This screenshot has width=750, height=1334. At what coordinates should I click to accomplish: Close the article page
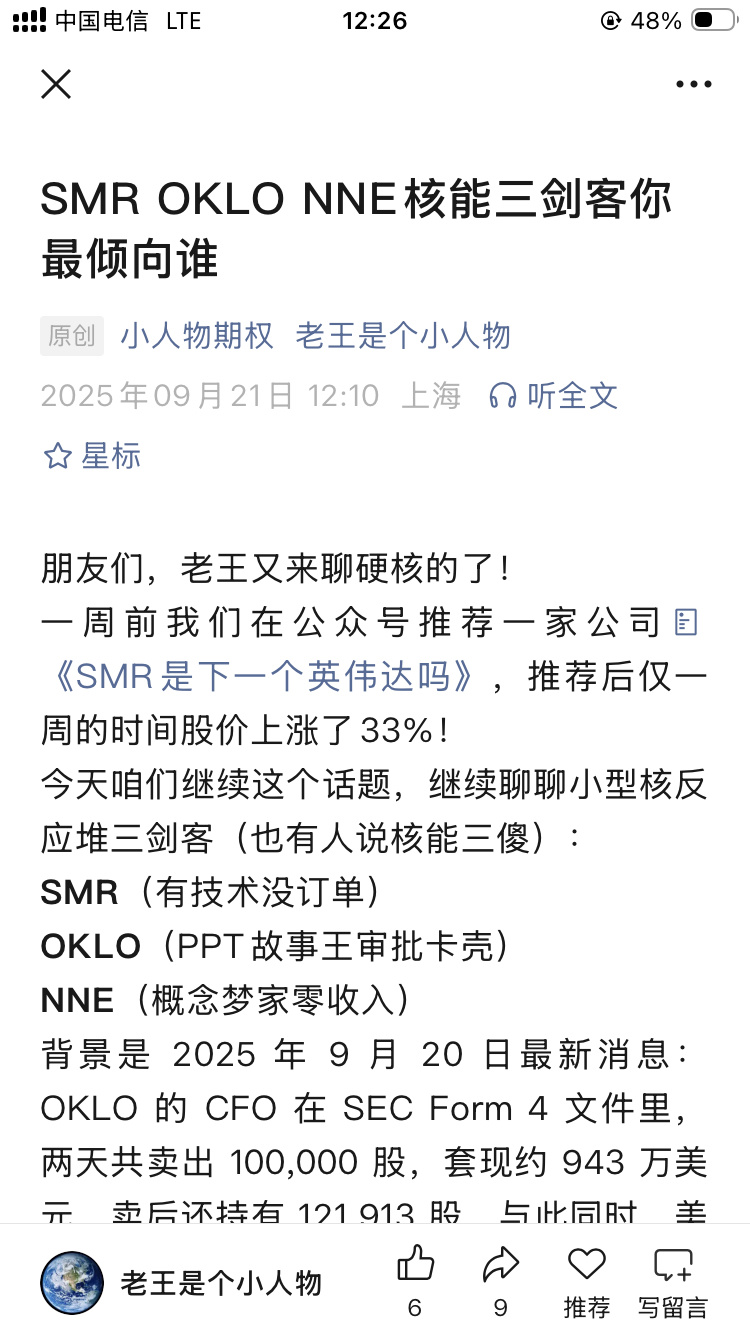point(56,84)
